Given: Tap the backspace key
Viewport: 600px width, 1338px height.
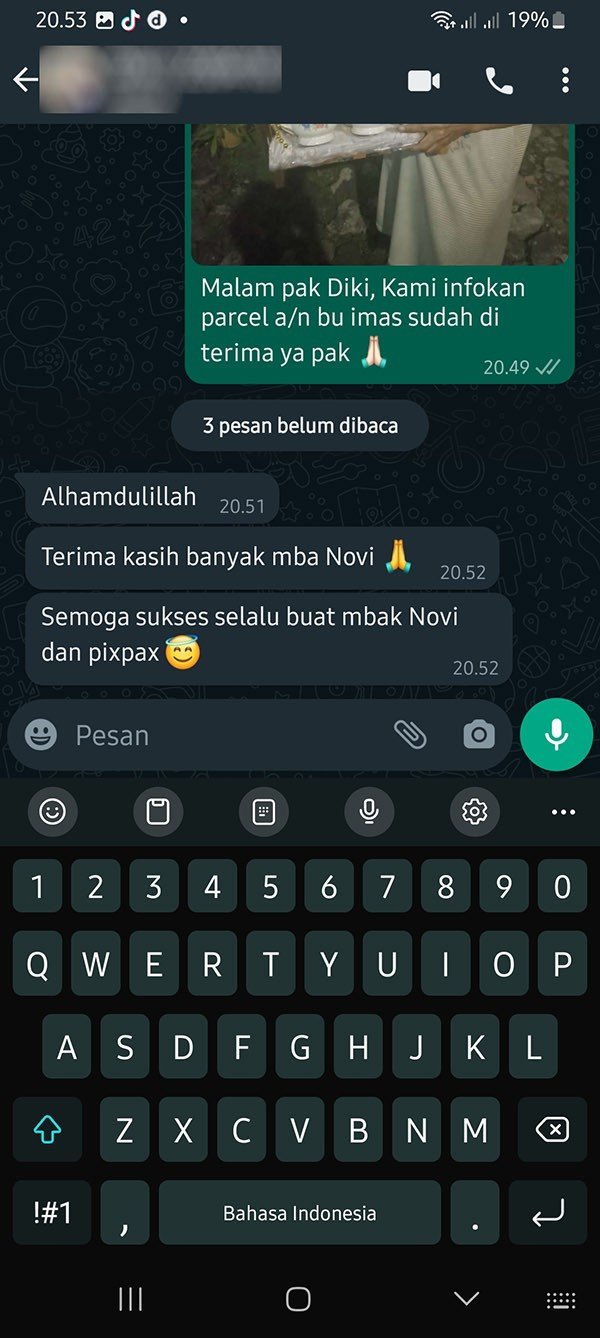Looking at the screenshot, I should pyautogui.click(x=551, y=1130).
